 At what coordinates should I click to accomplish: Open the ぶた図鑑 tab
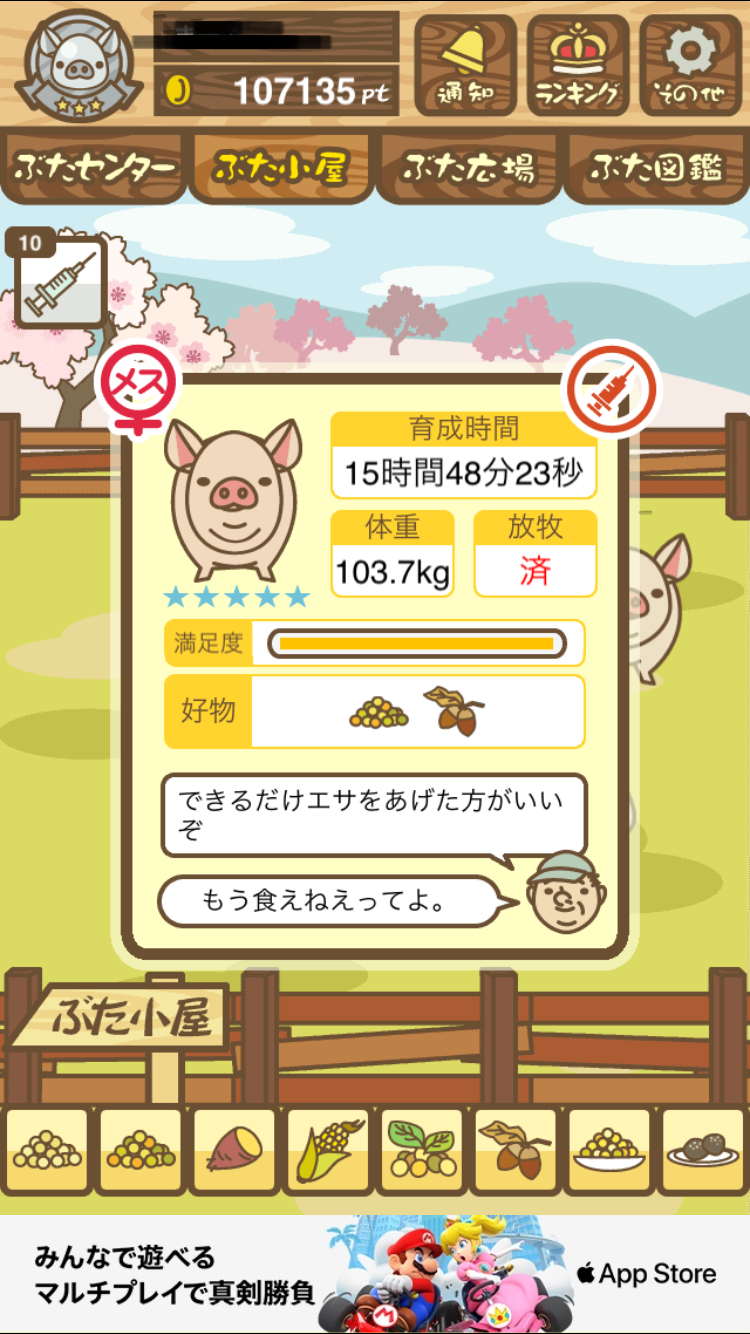pyautogui.click(x=656, y=168)
